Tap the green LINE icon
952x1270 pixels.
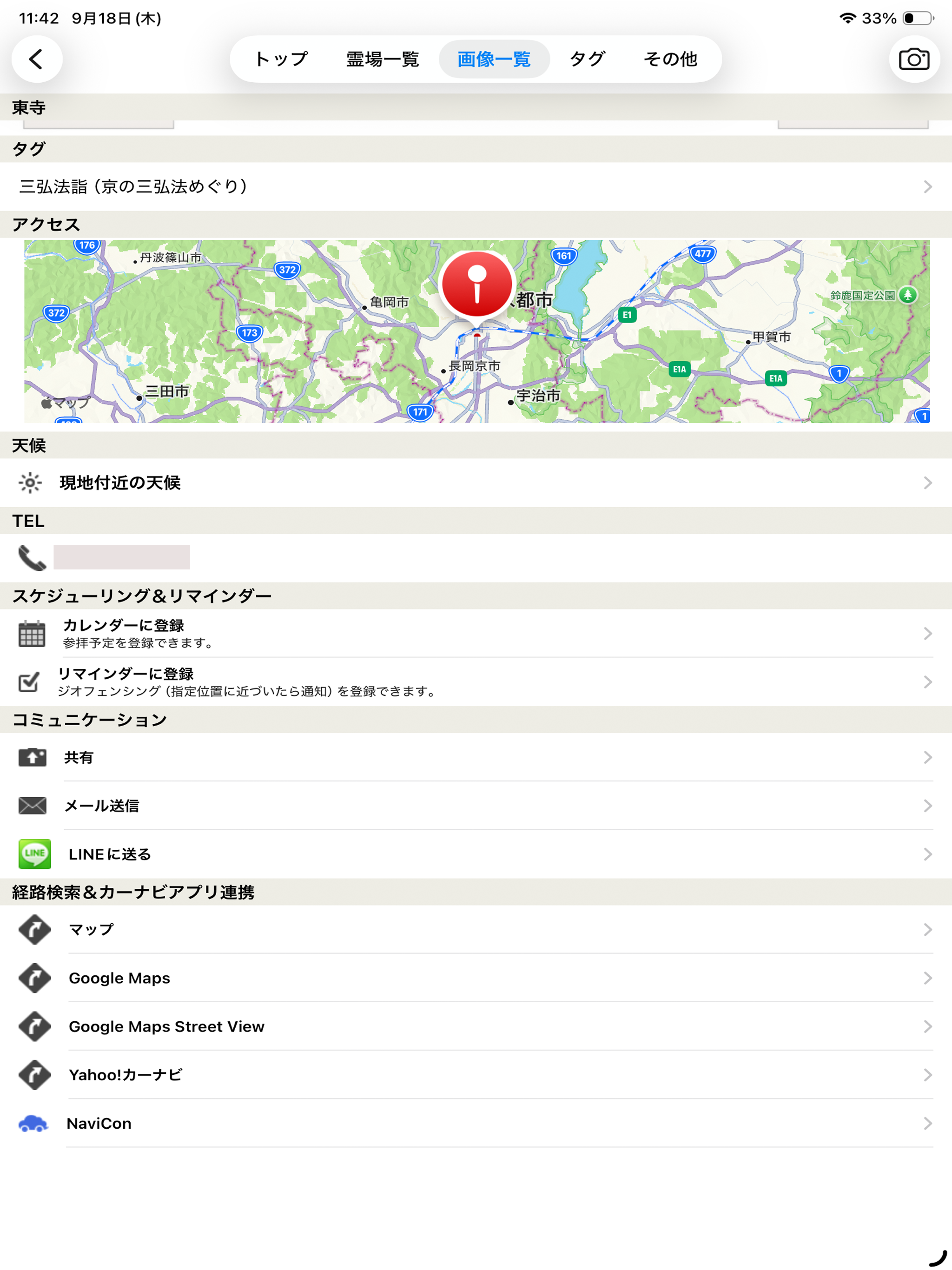pos(34,854)
